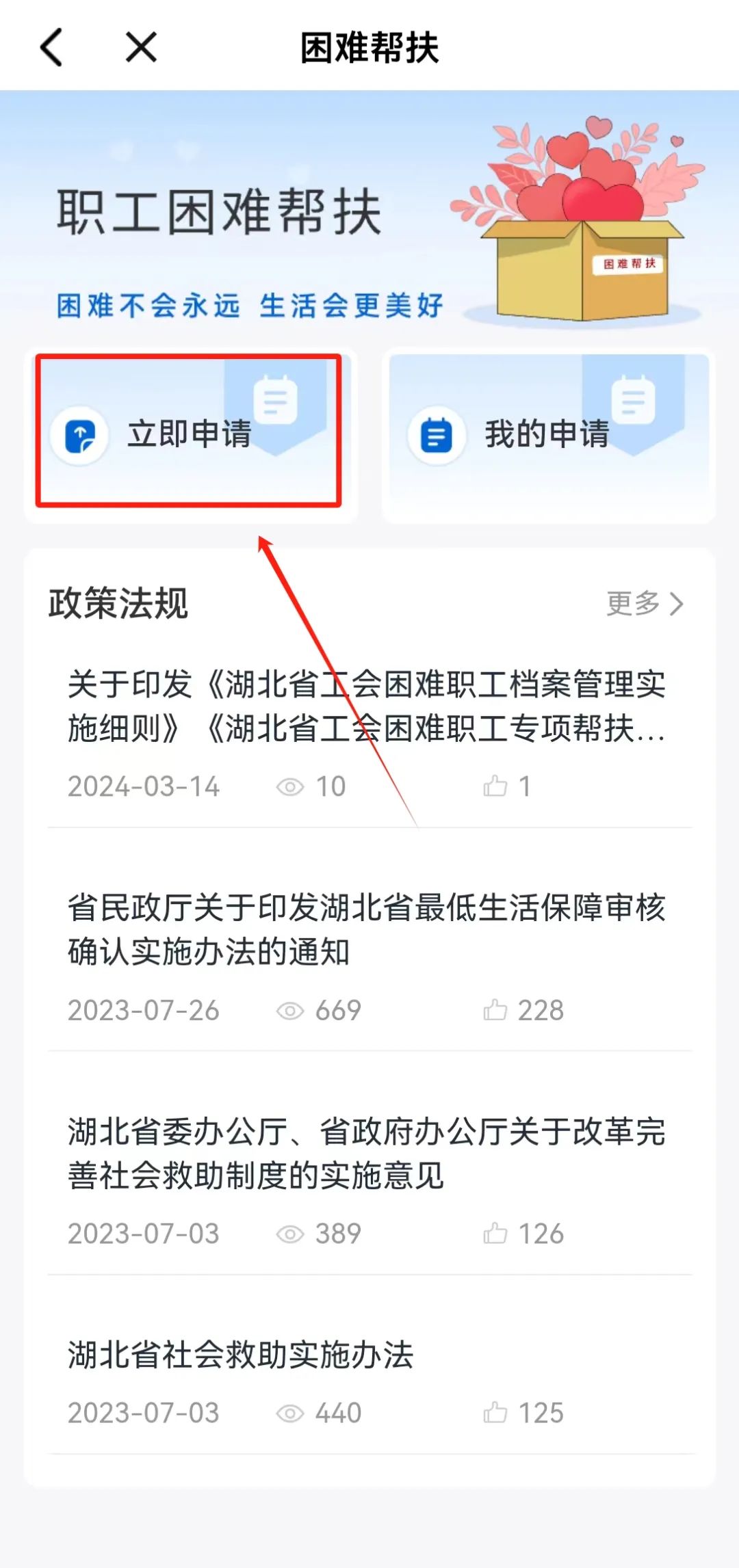Open 湖北省社会救助实施办法 article
This screenshot has height=1568, width=739.
(241, 1355)
